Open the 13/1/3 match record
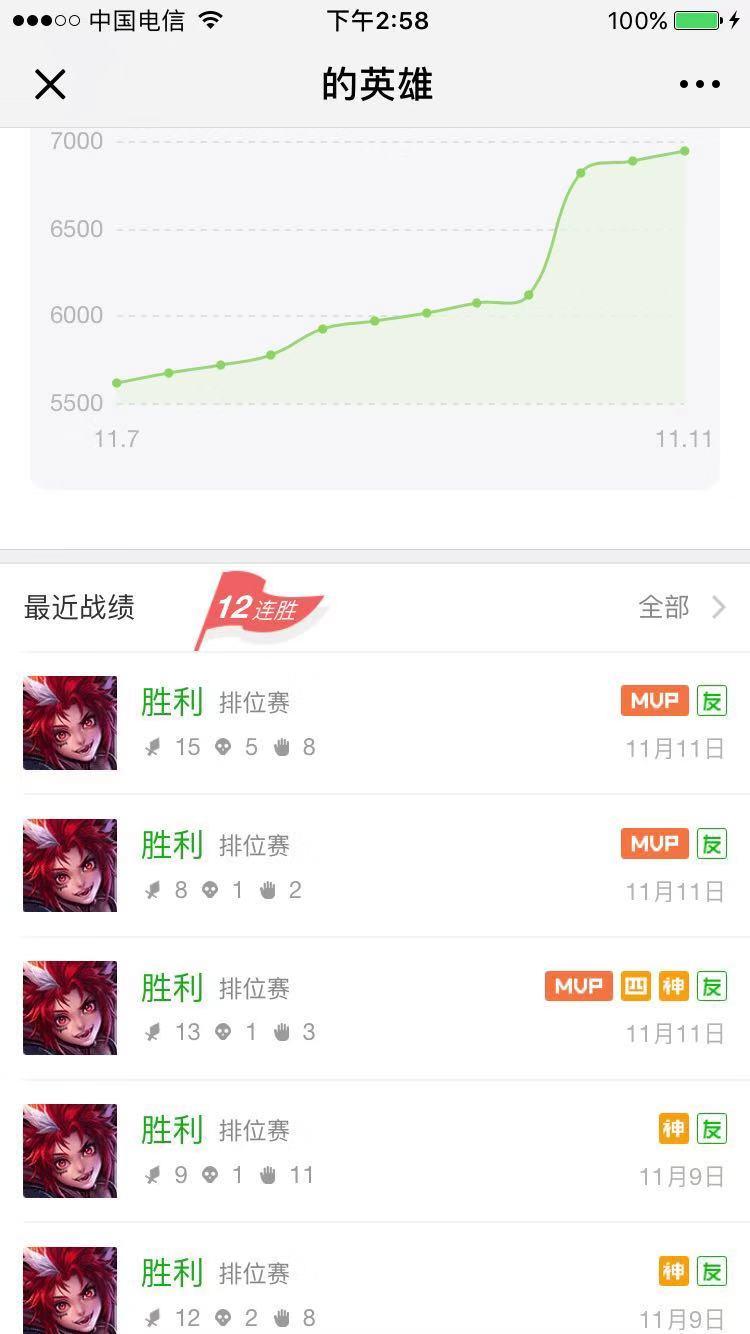 click(374, 1008)
